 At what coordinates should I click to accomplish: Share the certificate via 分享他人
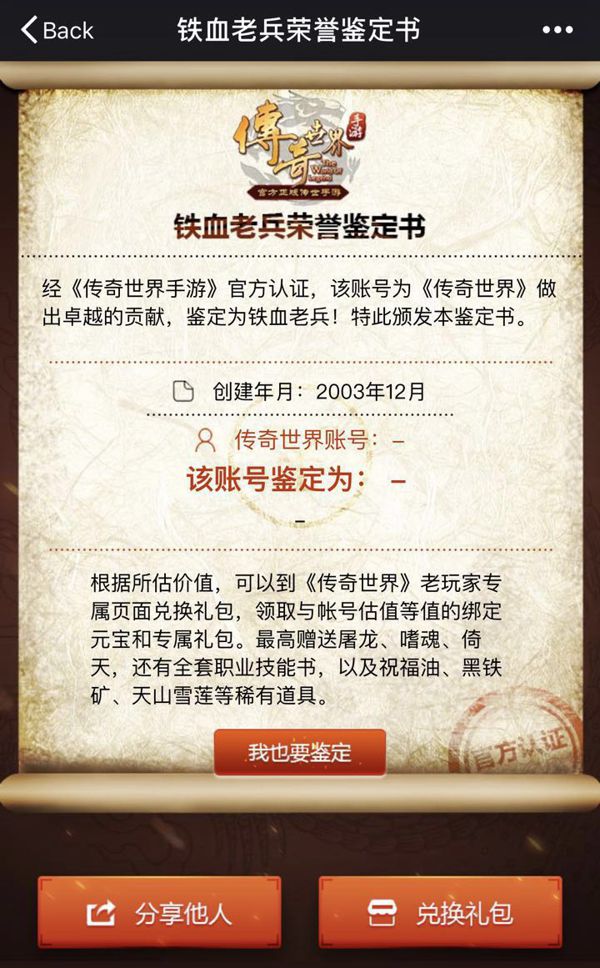160,912
